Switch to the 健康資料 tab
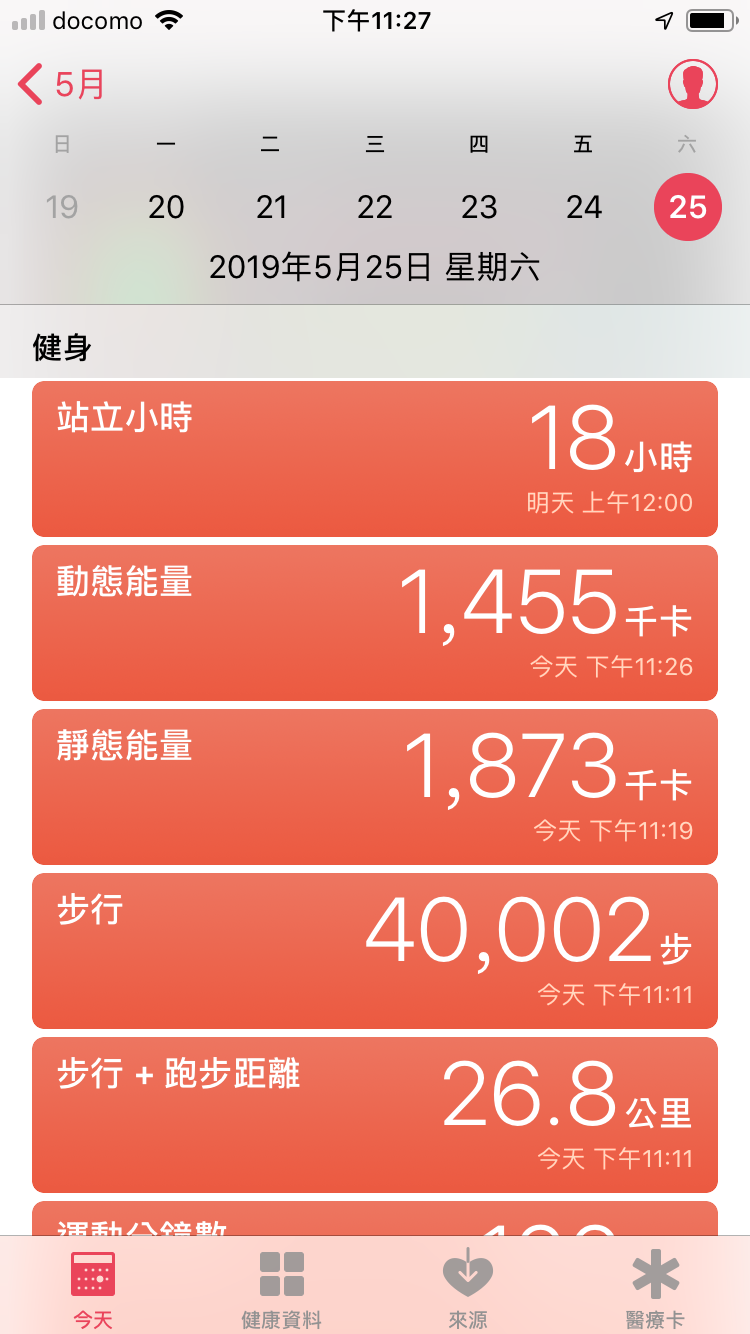This screenshot has height=1334, width=750. tap(281, 1290)
